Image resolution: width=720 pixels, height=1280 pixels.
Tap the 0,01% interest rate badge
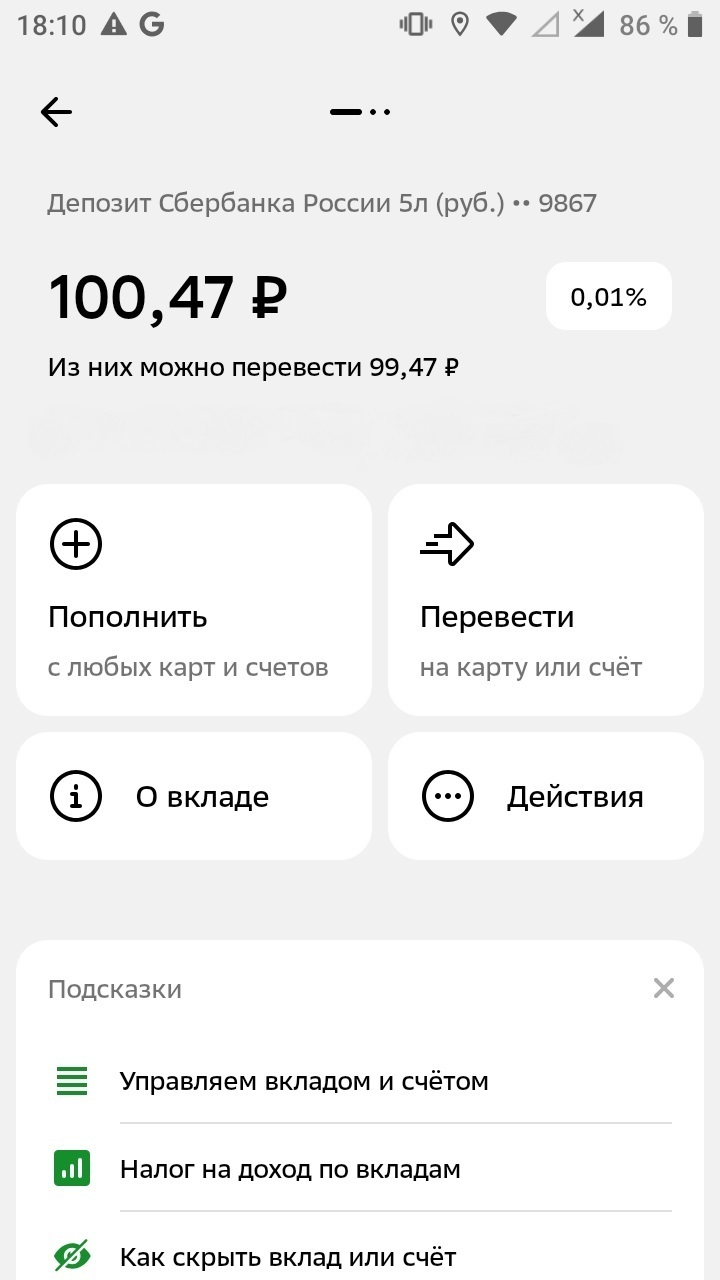pyautogui.click(x=608, y=296)
